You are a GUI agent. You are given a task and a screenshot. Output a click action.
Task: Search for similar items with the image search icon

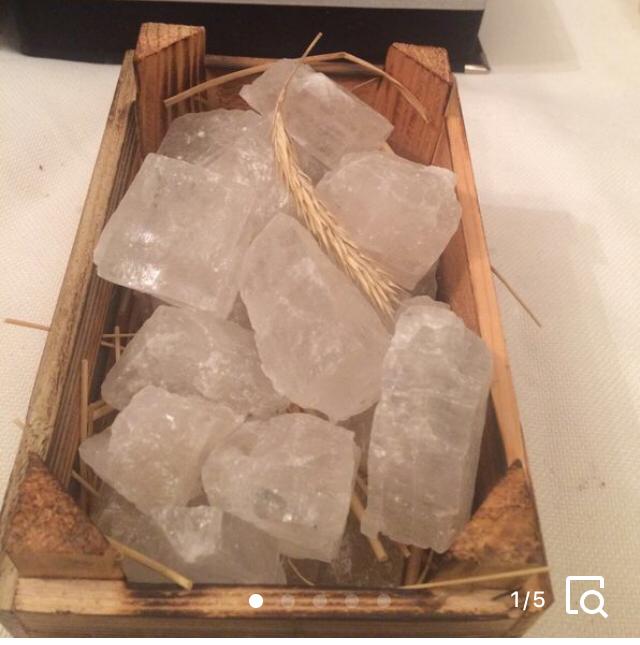(586, 597)
